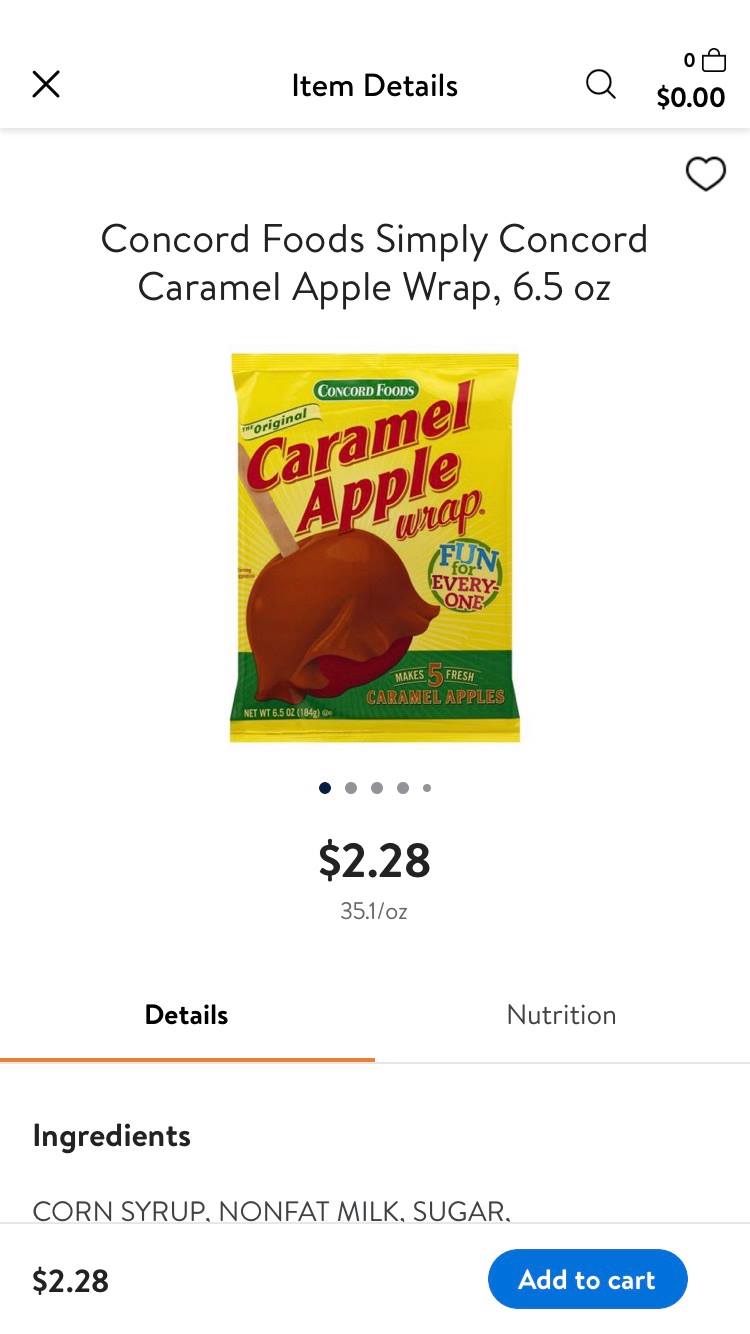View the Caramel Apple Wrap product image
The width and height of the screenshot is (750, 1334).
(375, 547)
